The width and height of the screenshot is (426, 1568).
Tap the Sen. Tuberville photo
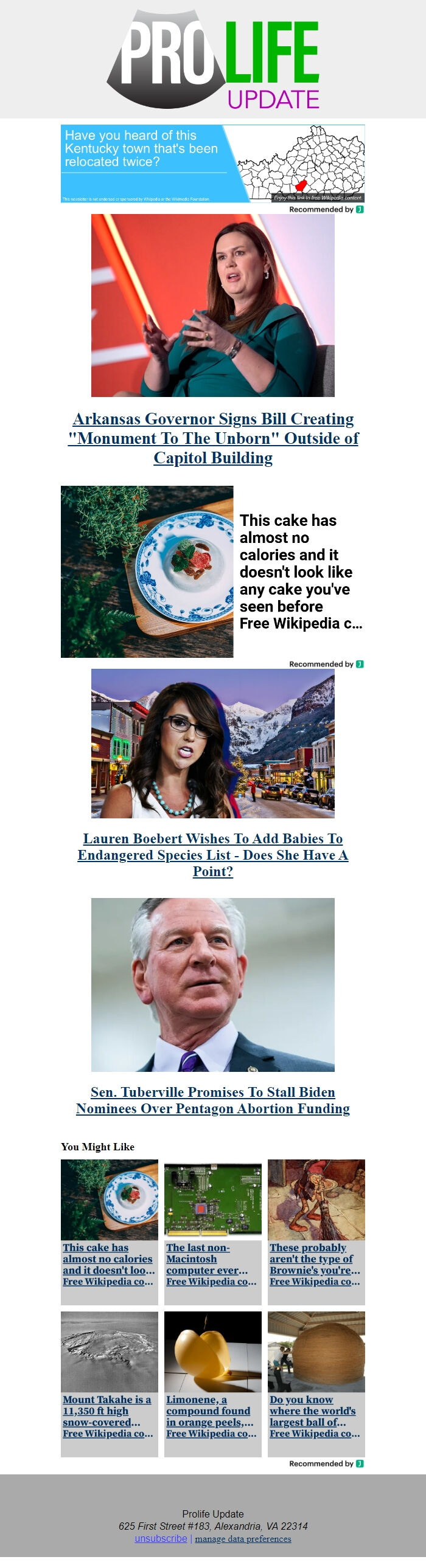[212, 984]
